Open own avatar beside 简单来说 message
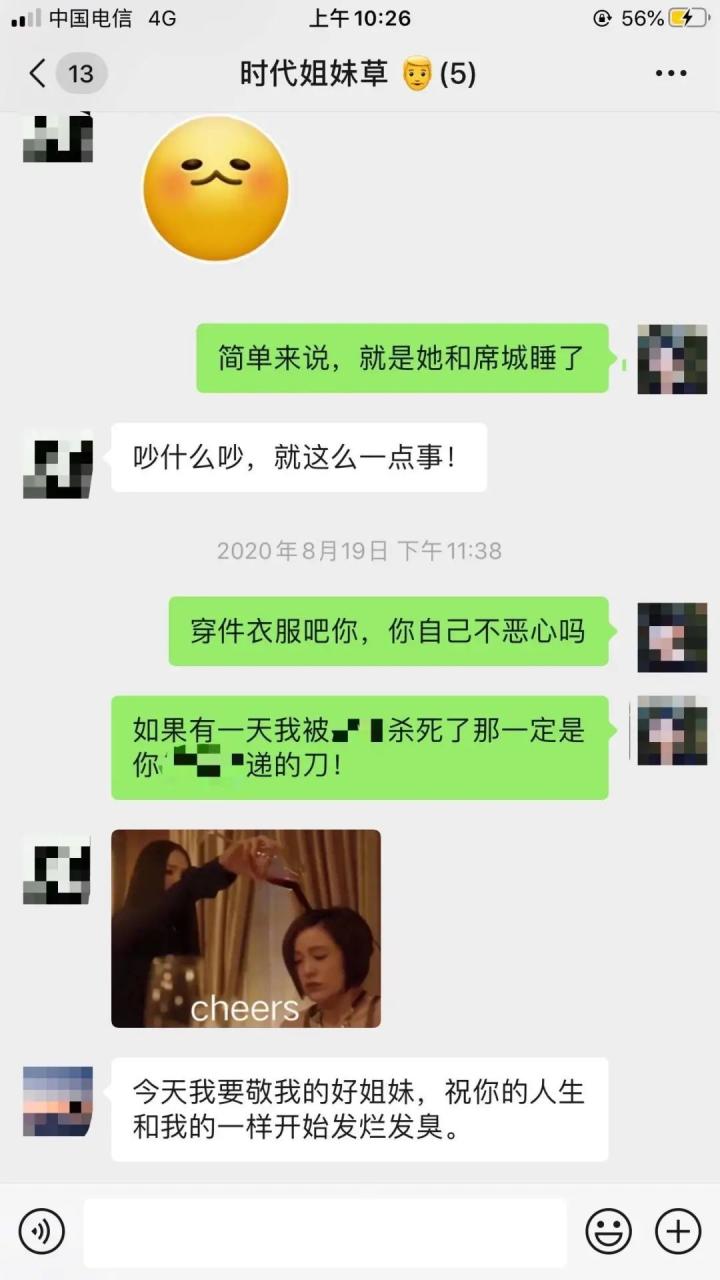The image size is (720, 1280). (672, 359)
